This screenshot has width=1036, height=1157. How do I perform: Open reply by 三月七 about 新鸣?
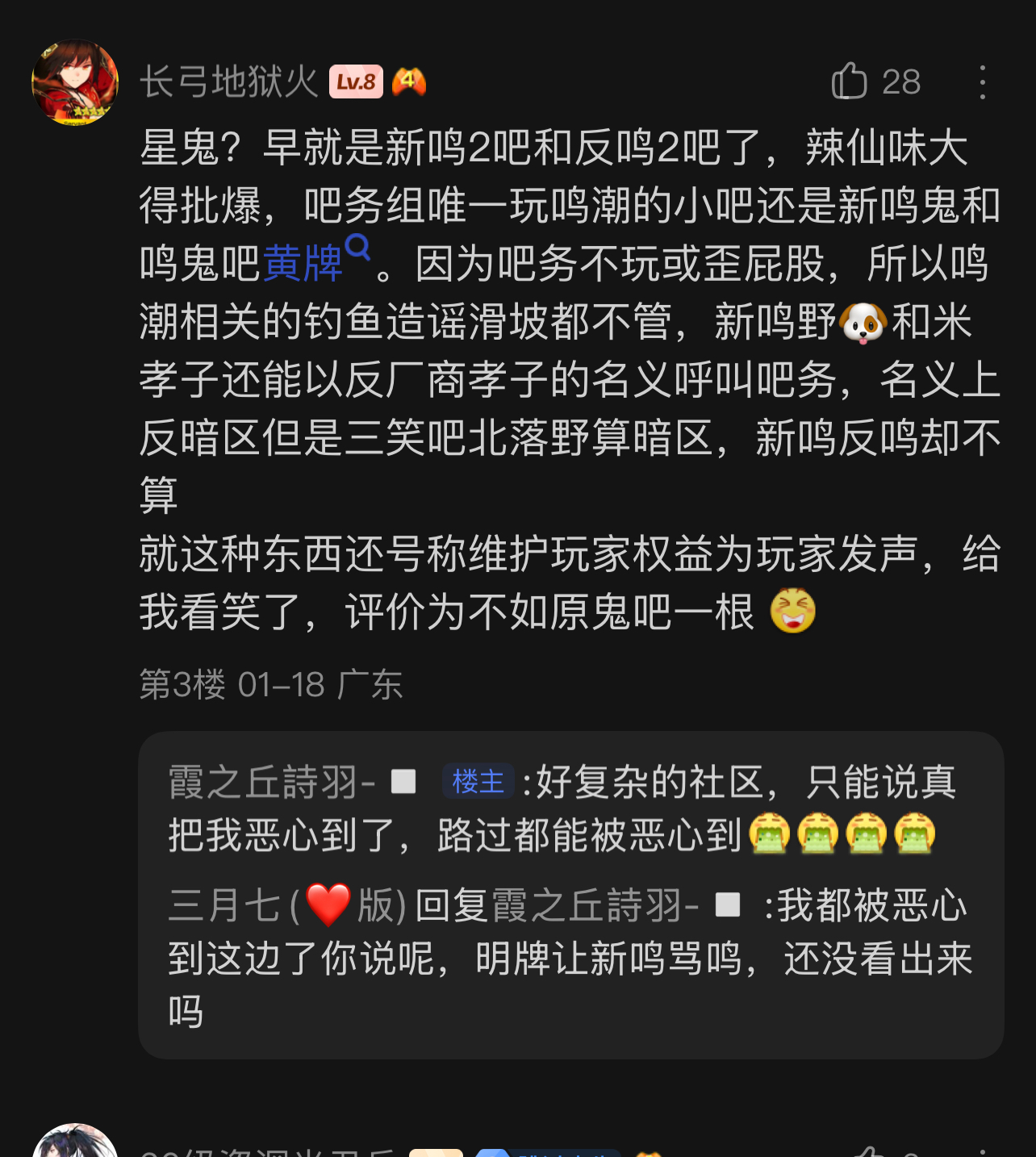click(x=570, y=958)
